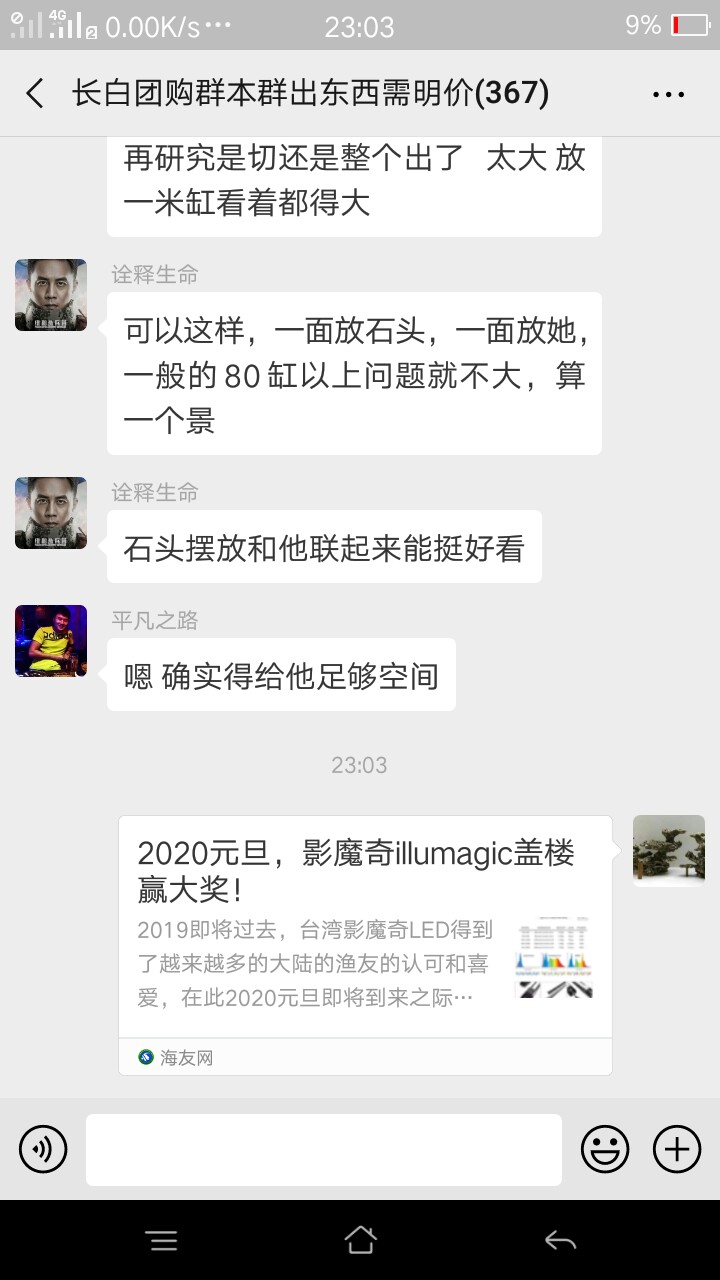
Task: Open 诠释生命's avatar beside the 石头摆放 message
Action: tap(51, 513)
